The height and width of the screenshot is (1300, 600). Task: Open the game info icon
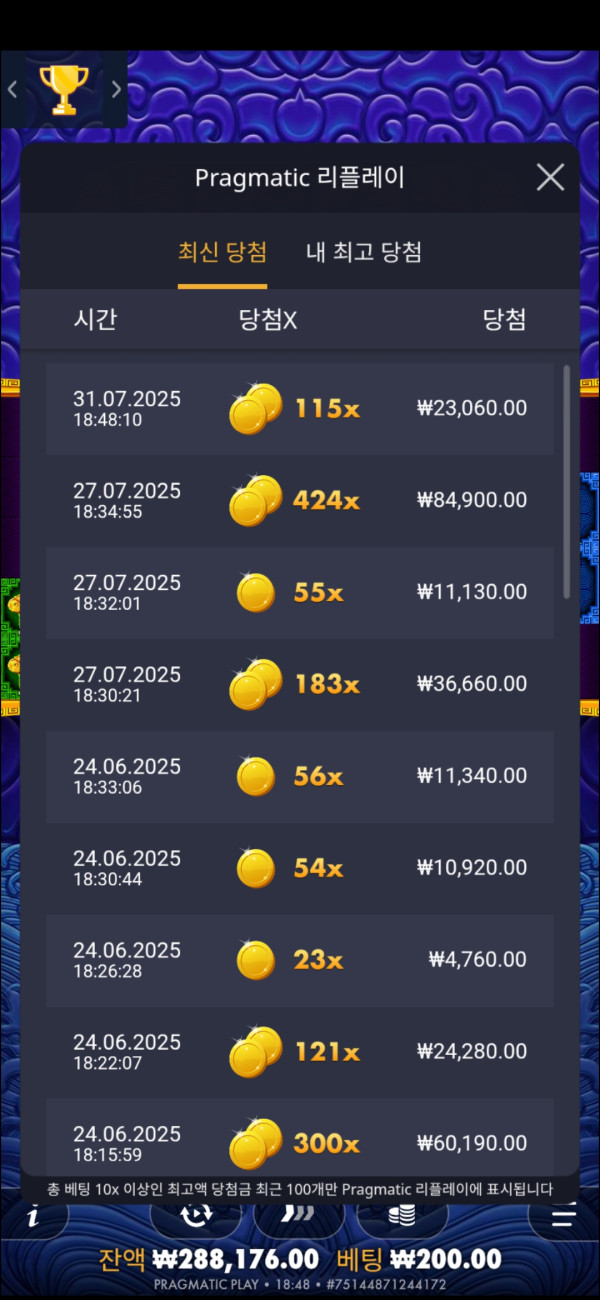tap(33, 1216)
